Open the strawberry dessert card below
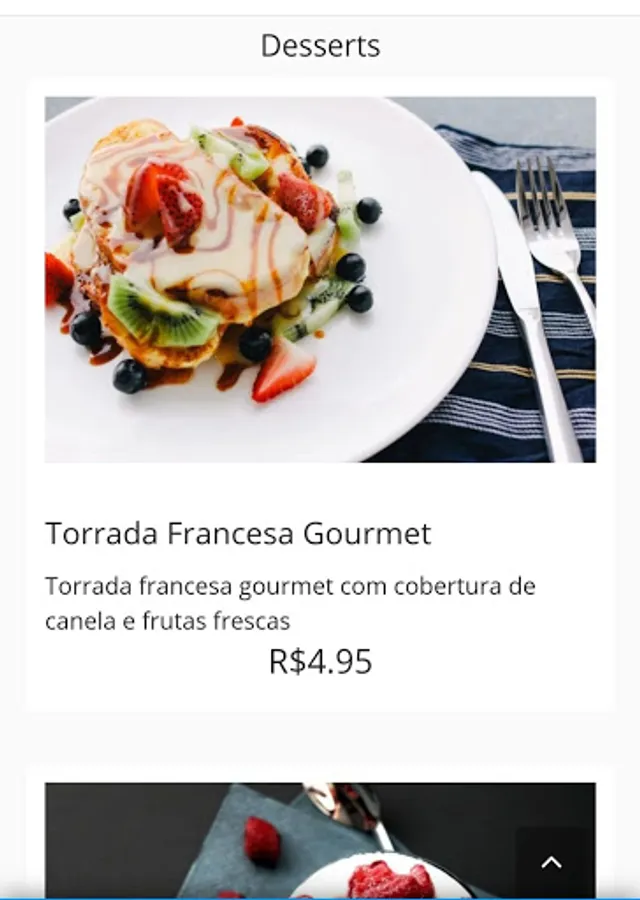Viewport: 640px width, 900px height. point(280,840)
